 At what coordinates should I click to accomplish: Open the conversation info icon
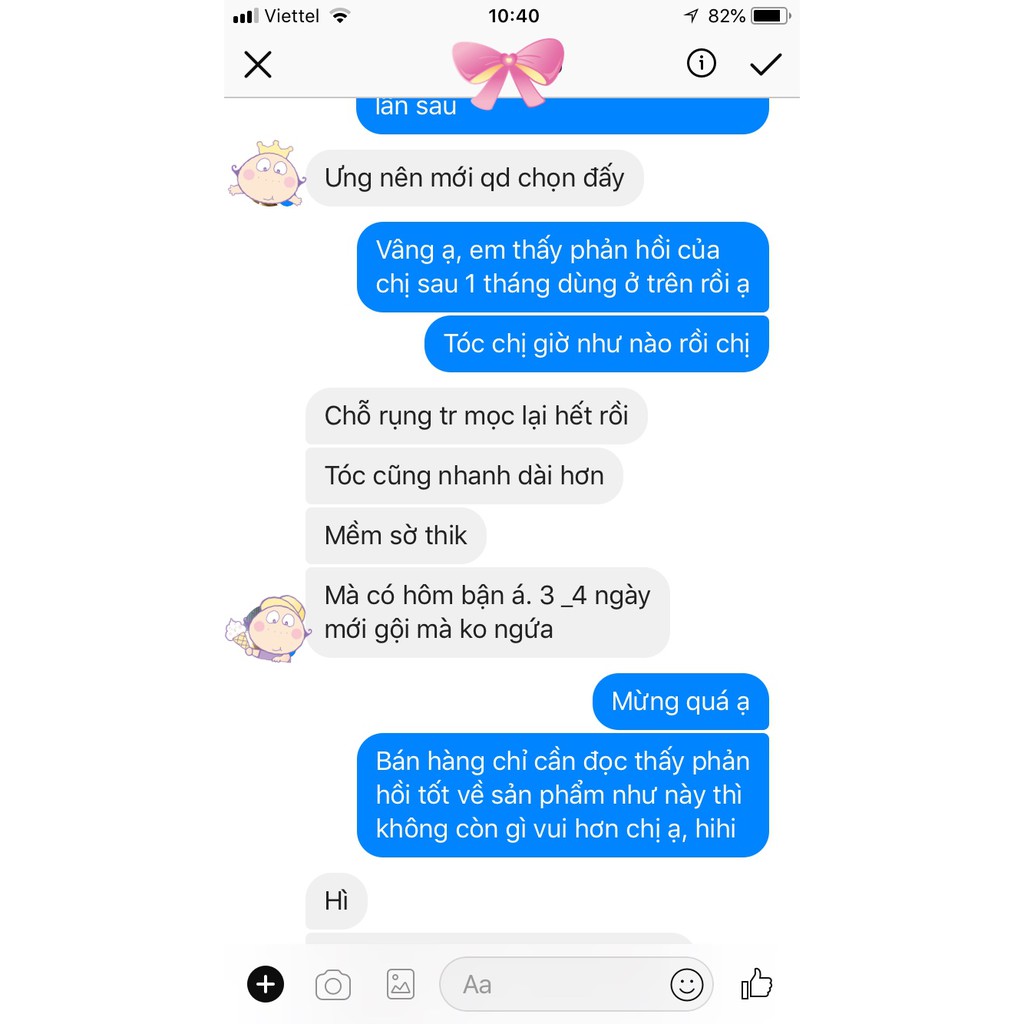(x=701, y=64)
